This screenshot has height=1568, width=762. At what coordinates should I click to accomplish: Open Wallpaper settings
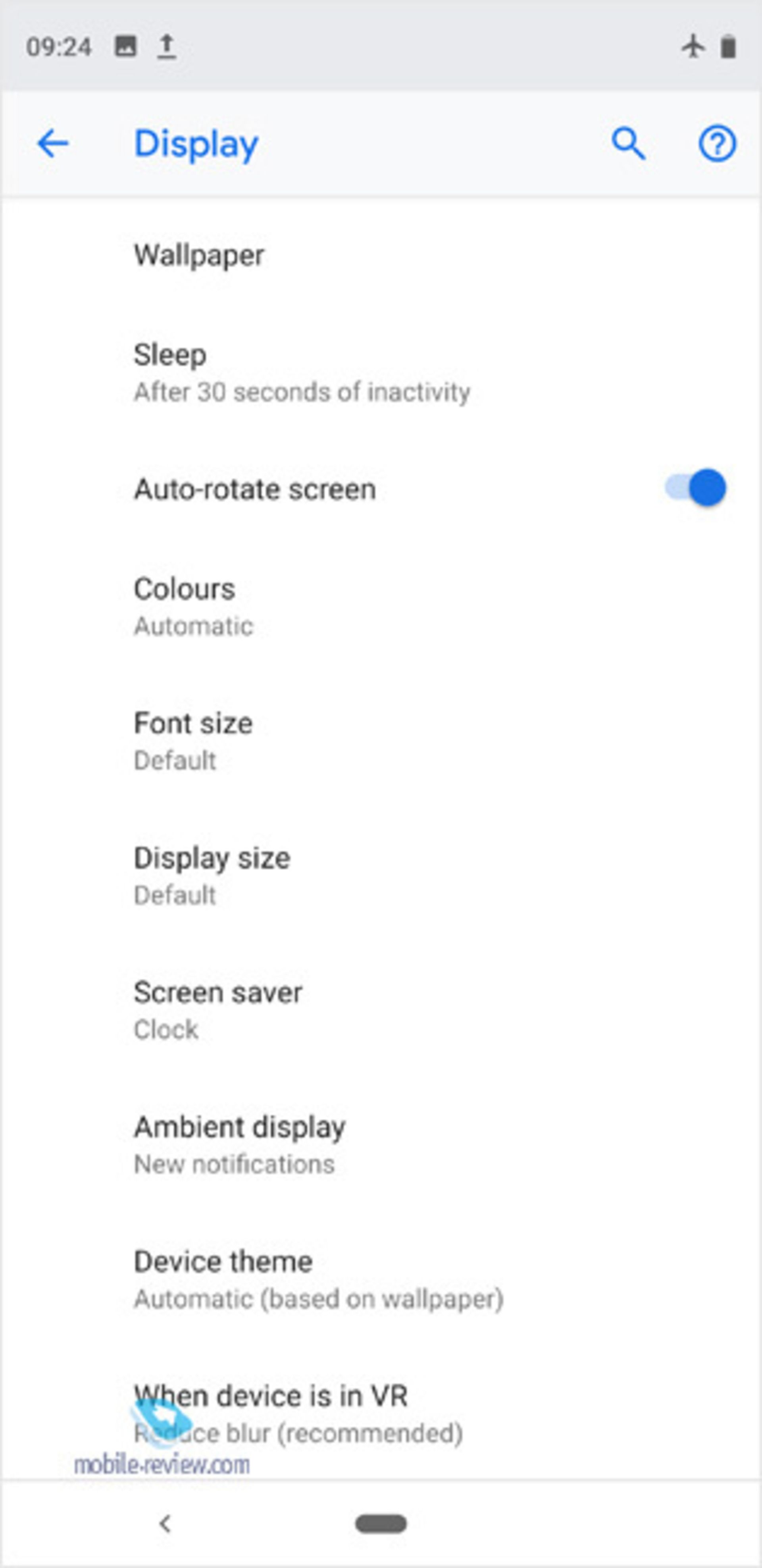click(199, 255)
